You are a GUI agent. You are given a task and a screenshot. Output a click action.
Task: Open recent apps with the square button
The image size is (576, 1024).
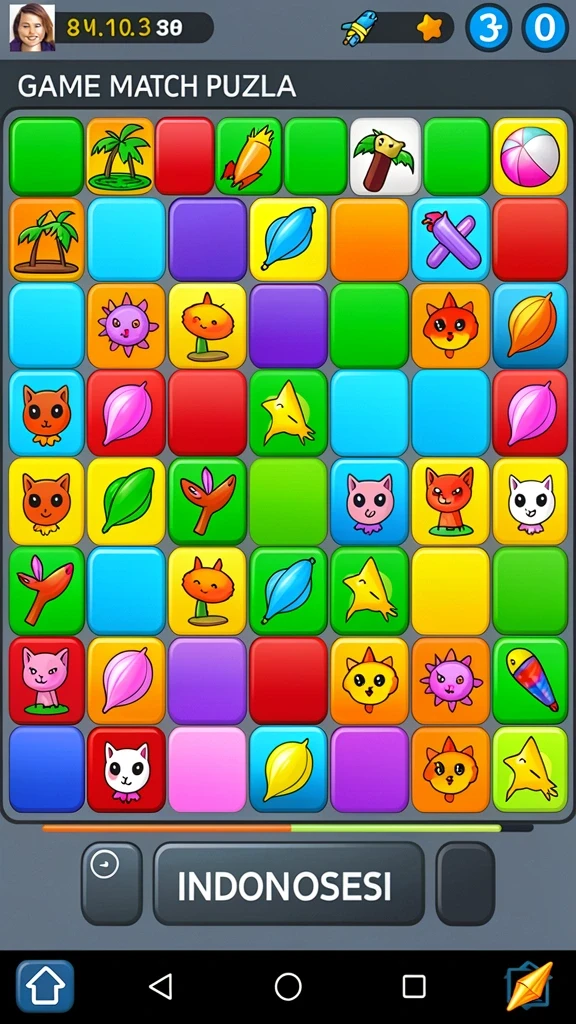(414, 986)
